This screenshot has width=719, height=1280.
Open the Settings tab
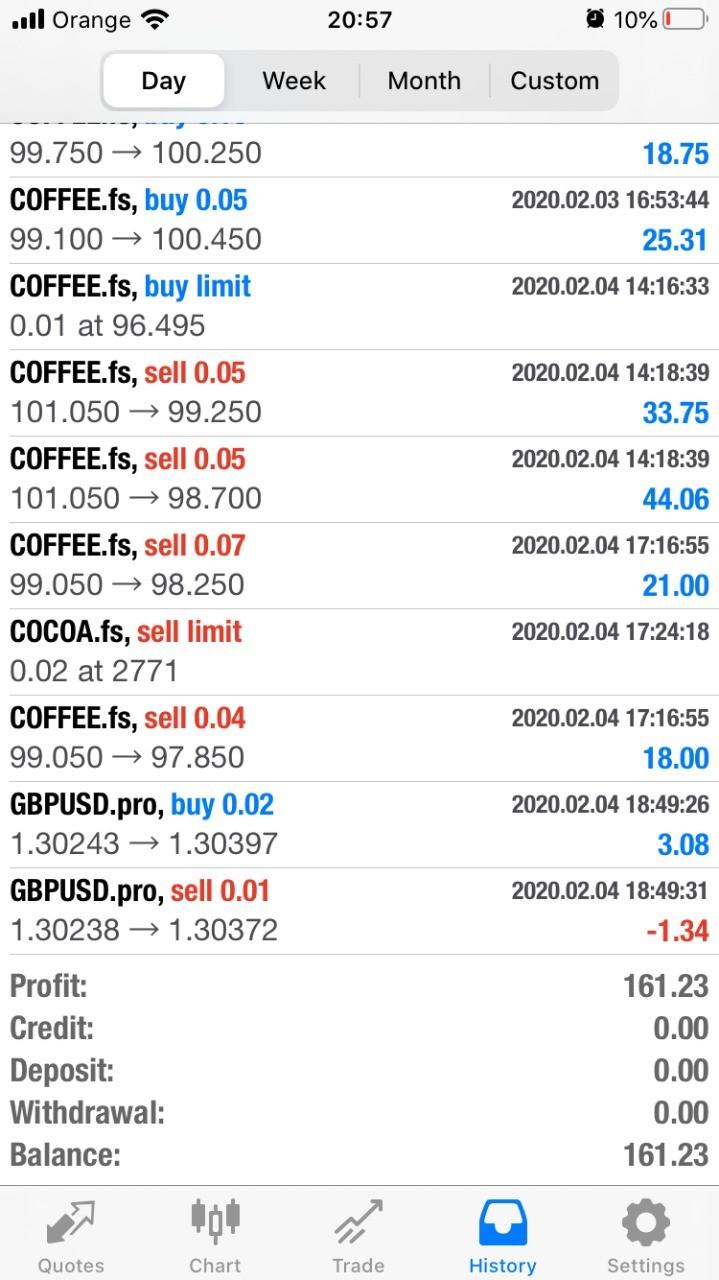645,1236
